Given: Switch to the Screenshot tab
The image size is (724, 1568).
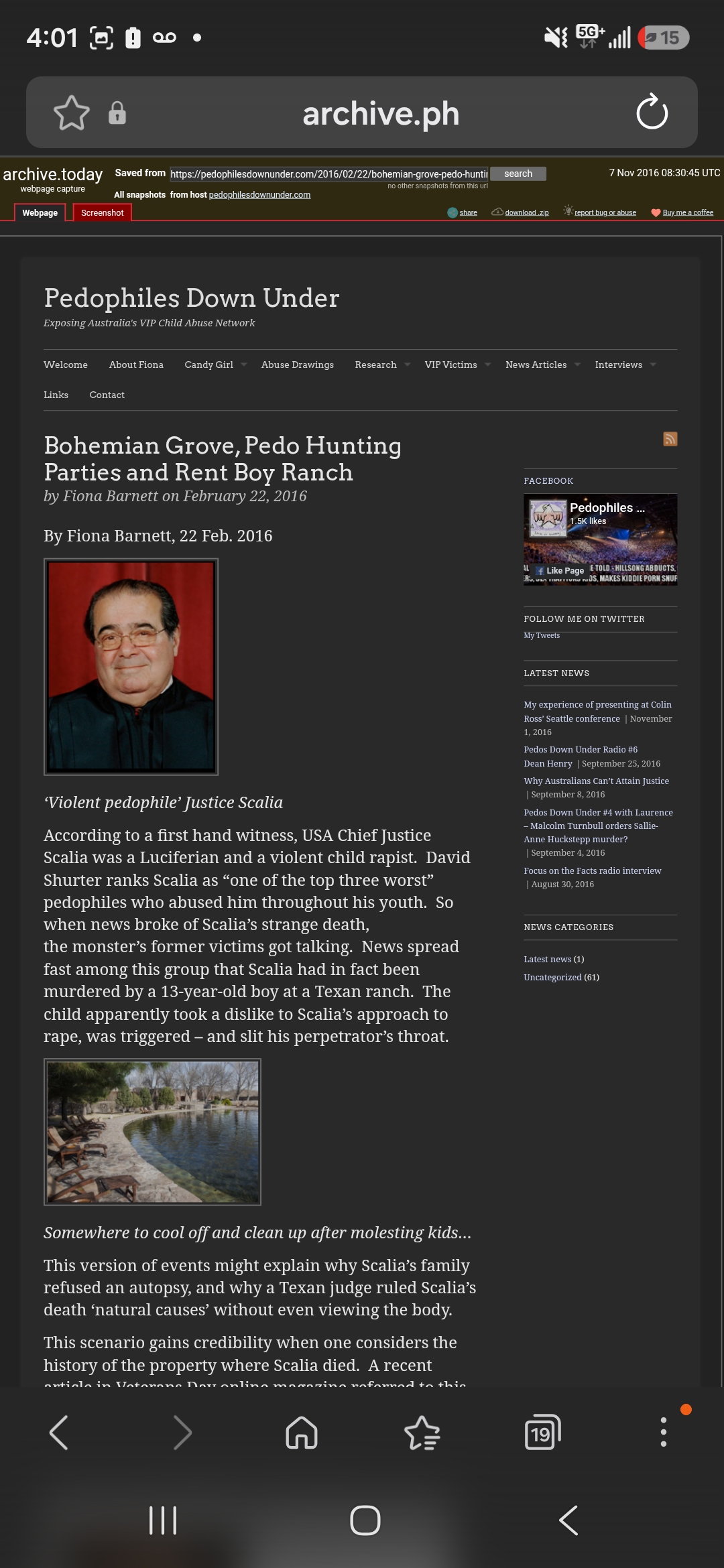Looking at the screenshot, I should (102, 213).
